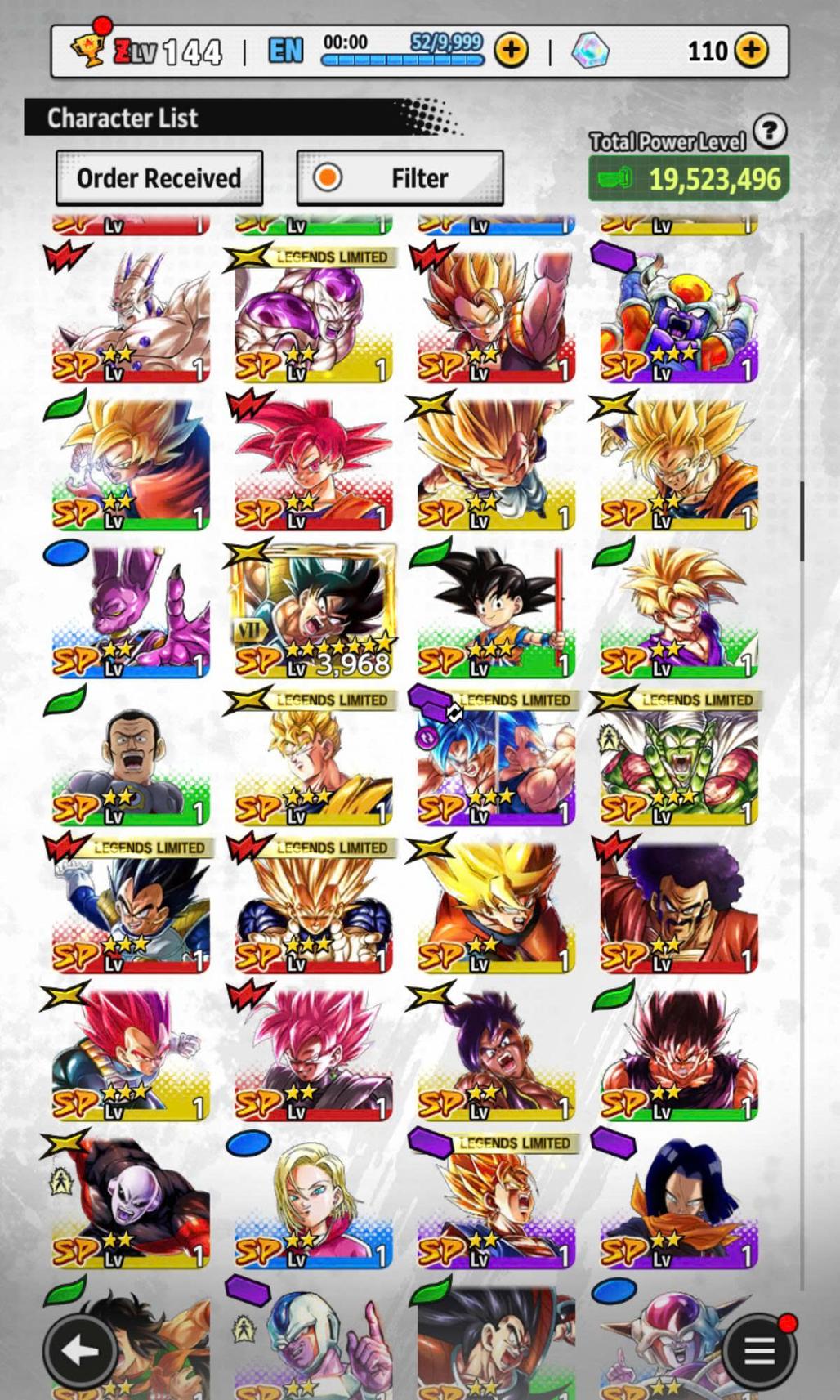Image resolution: width=840 pixels, height=1400 pixels.
Task: Open the Super Saiyan God red-haired Goku card
Action: 314,464
